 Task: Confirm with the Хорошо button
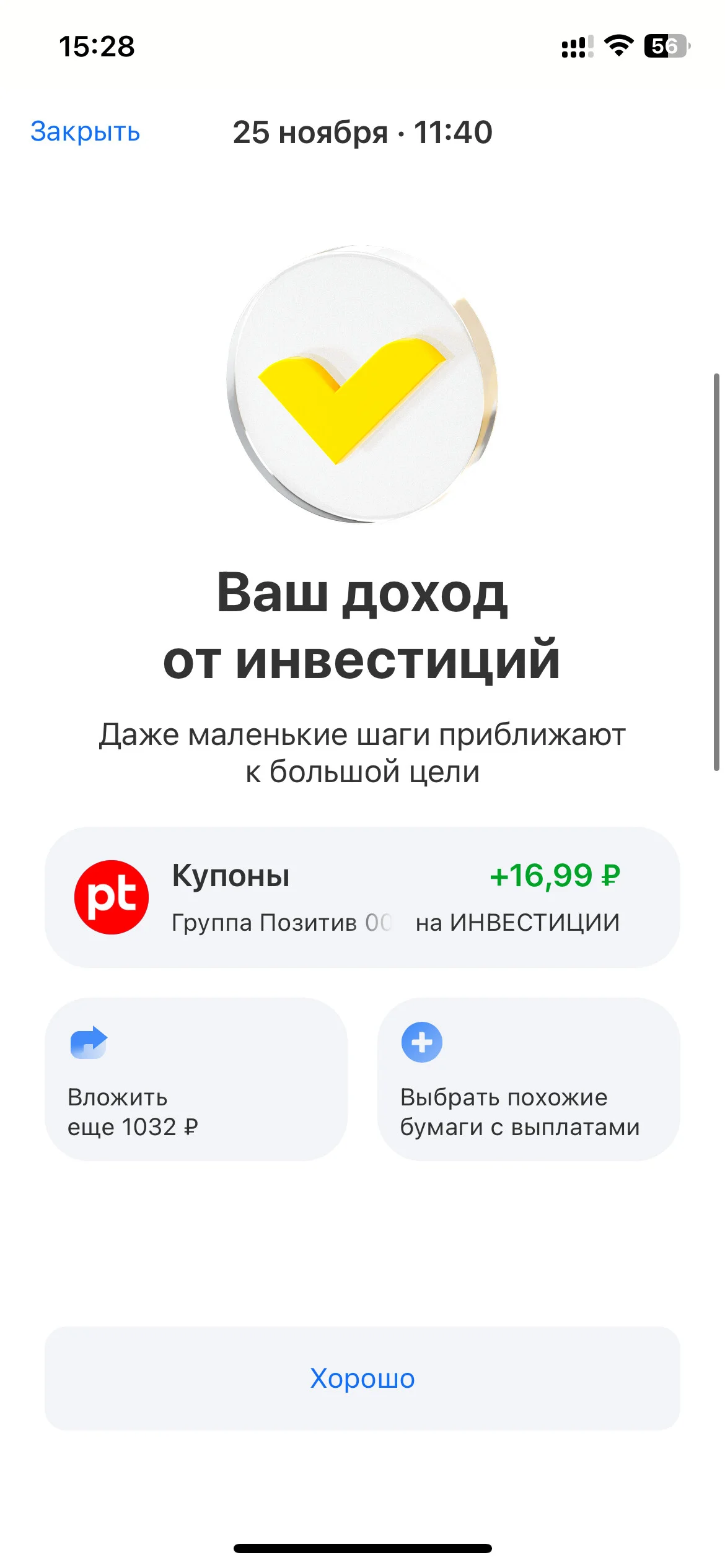[x=362, y=1379]
